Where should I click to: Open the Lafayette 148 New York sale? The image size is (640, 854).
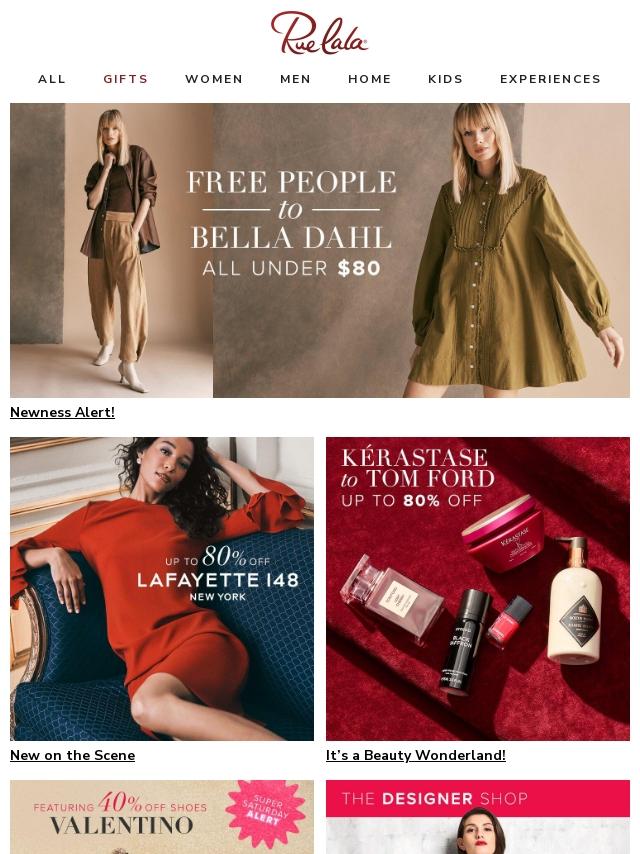pos(162,588)
